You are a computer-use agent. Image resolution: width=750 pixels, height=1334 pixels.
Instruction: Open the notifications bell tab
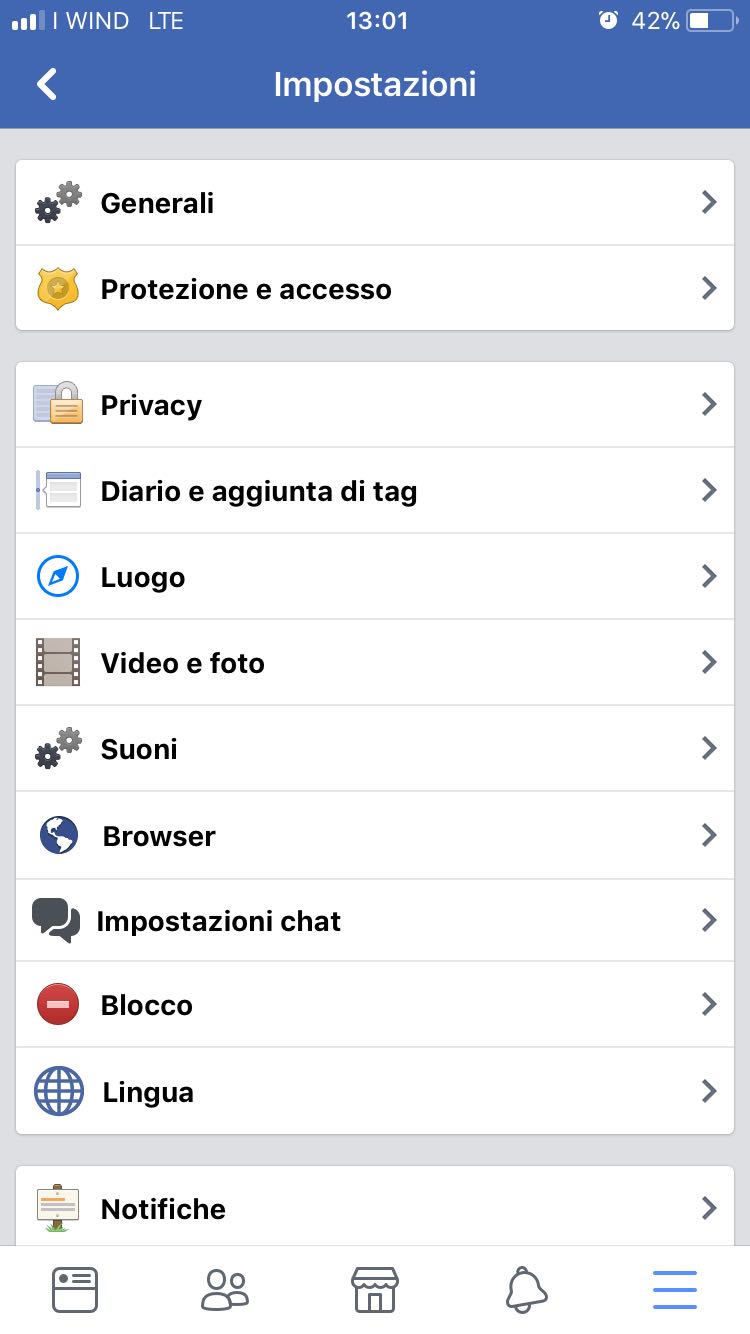click(x=526, y=1290)
